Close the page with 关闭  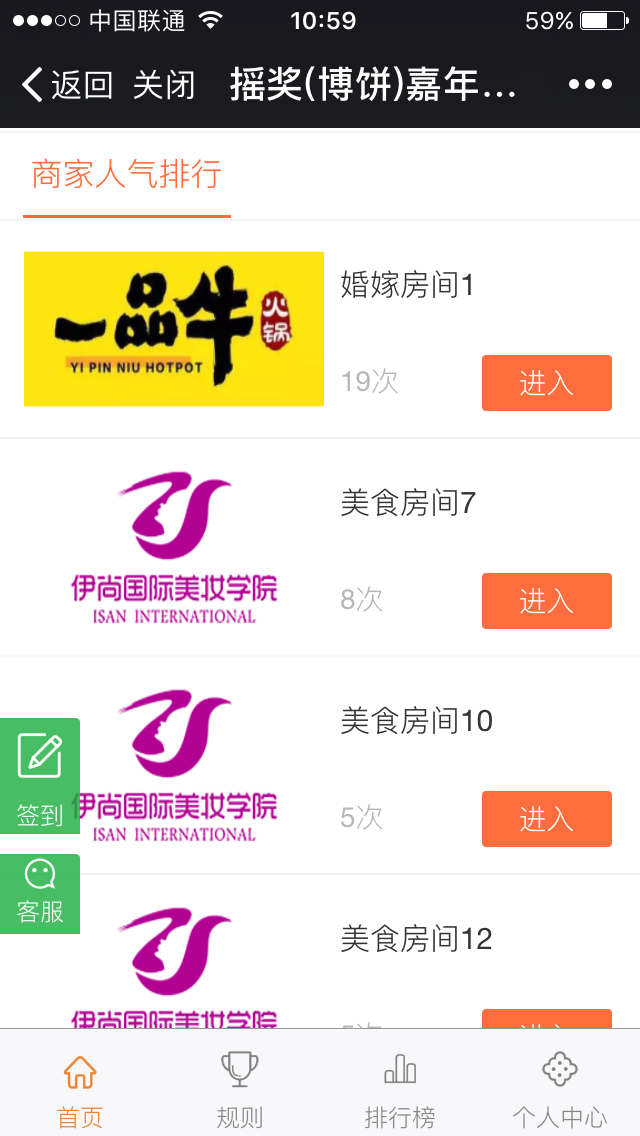tap(164, 85)
